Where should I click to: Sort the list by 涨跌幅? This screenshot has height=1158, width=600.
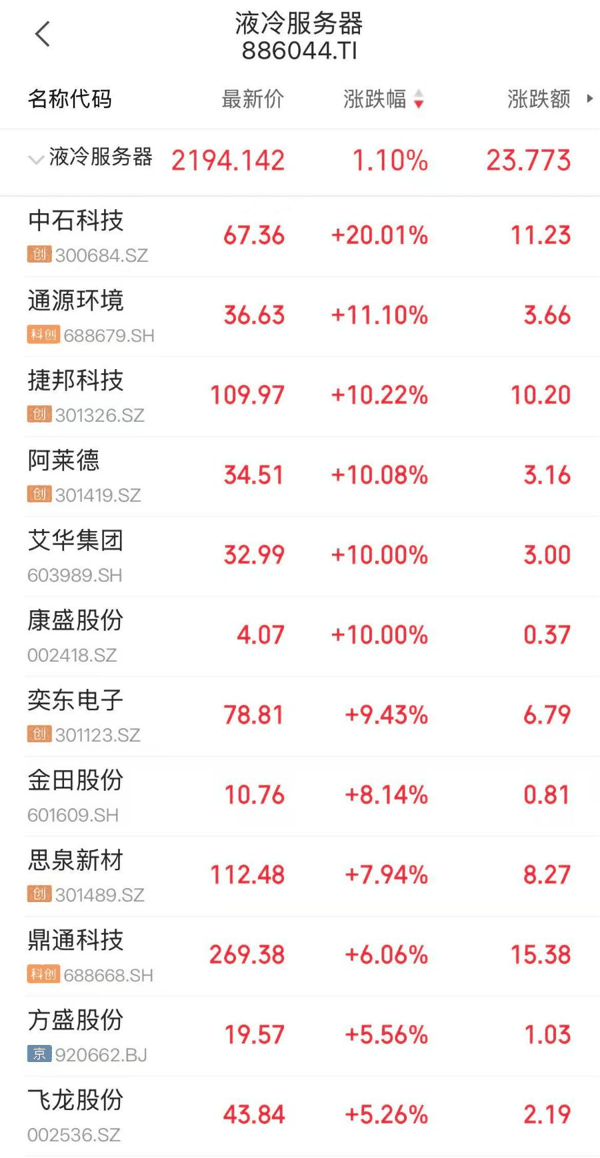coord(384,99)
